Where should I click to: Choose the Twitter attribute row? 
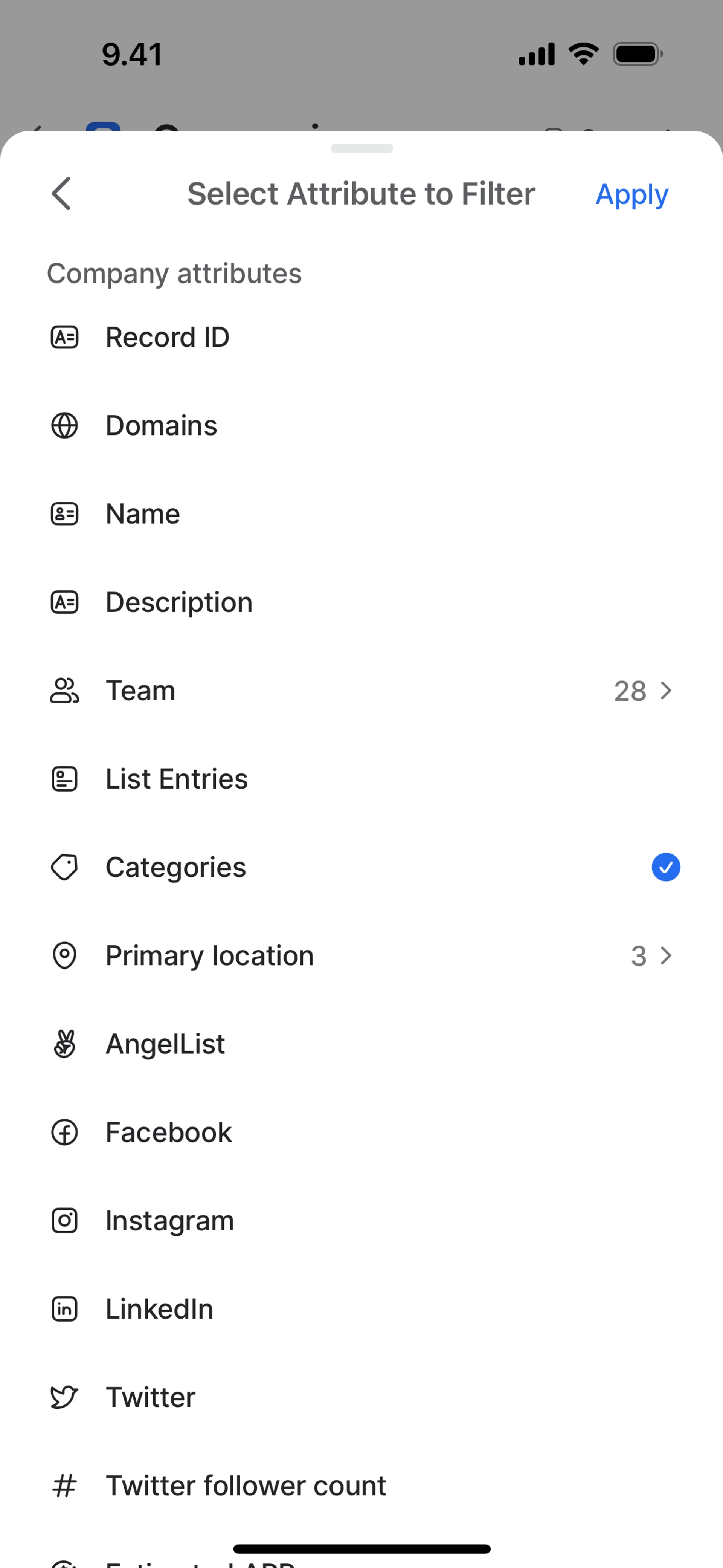tap(151, 1397)
